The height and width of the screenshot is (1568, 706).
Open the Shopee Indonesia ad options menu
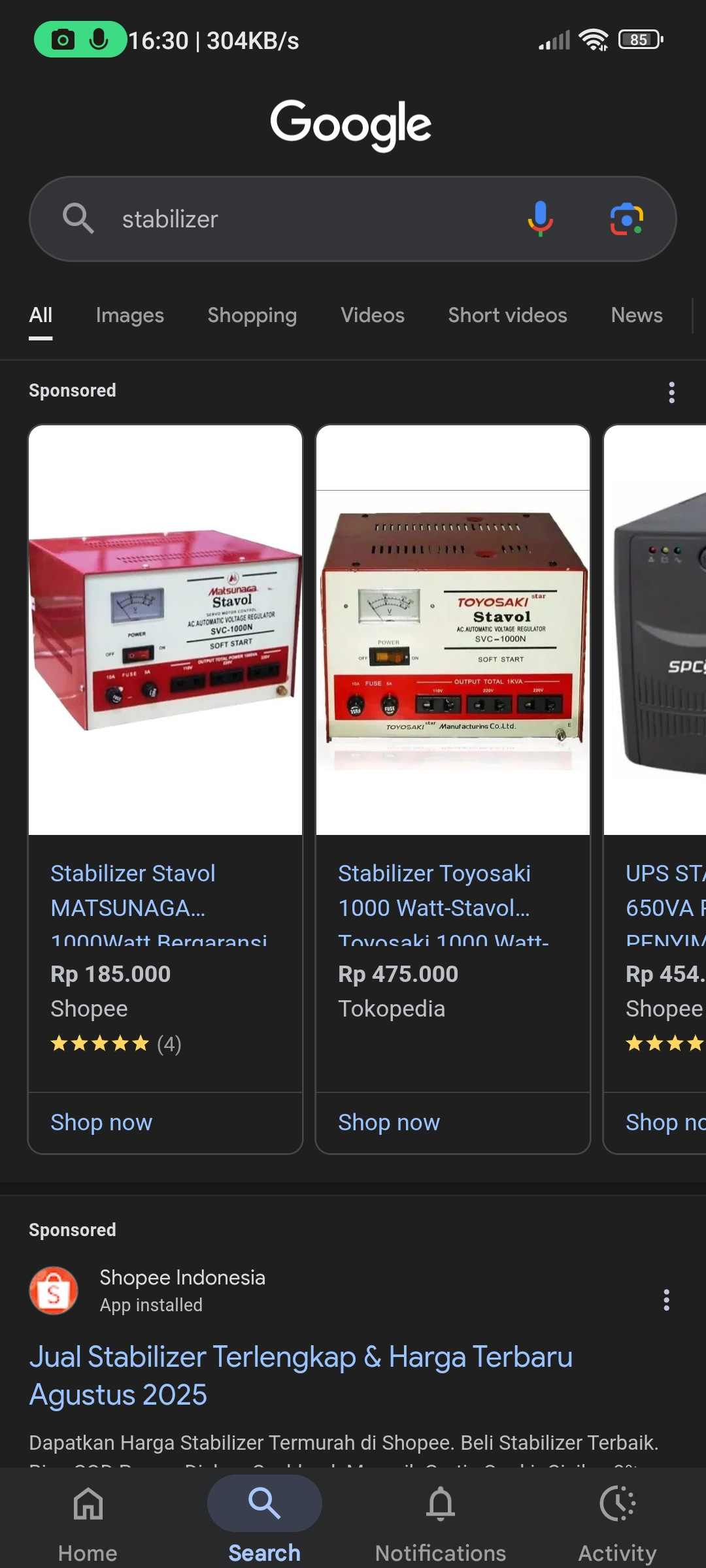click(x=666, y=1300)
